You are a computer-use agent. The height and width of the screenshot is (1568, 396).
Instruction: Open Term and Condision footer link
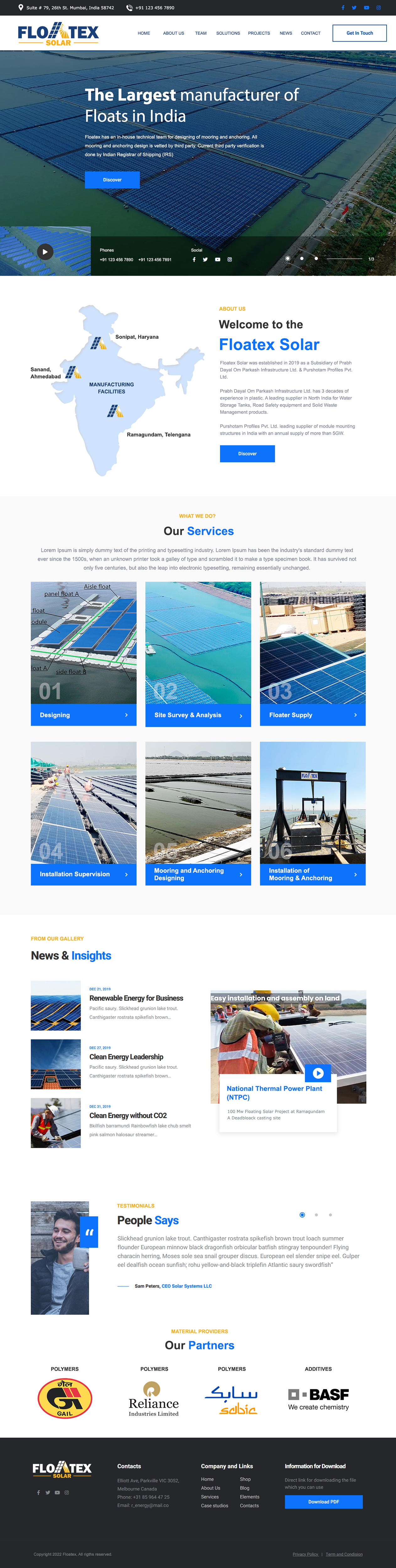(344, 1554)
